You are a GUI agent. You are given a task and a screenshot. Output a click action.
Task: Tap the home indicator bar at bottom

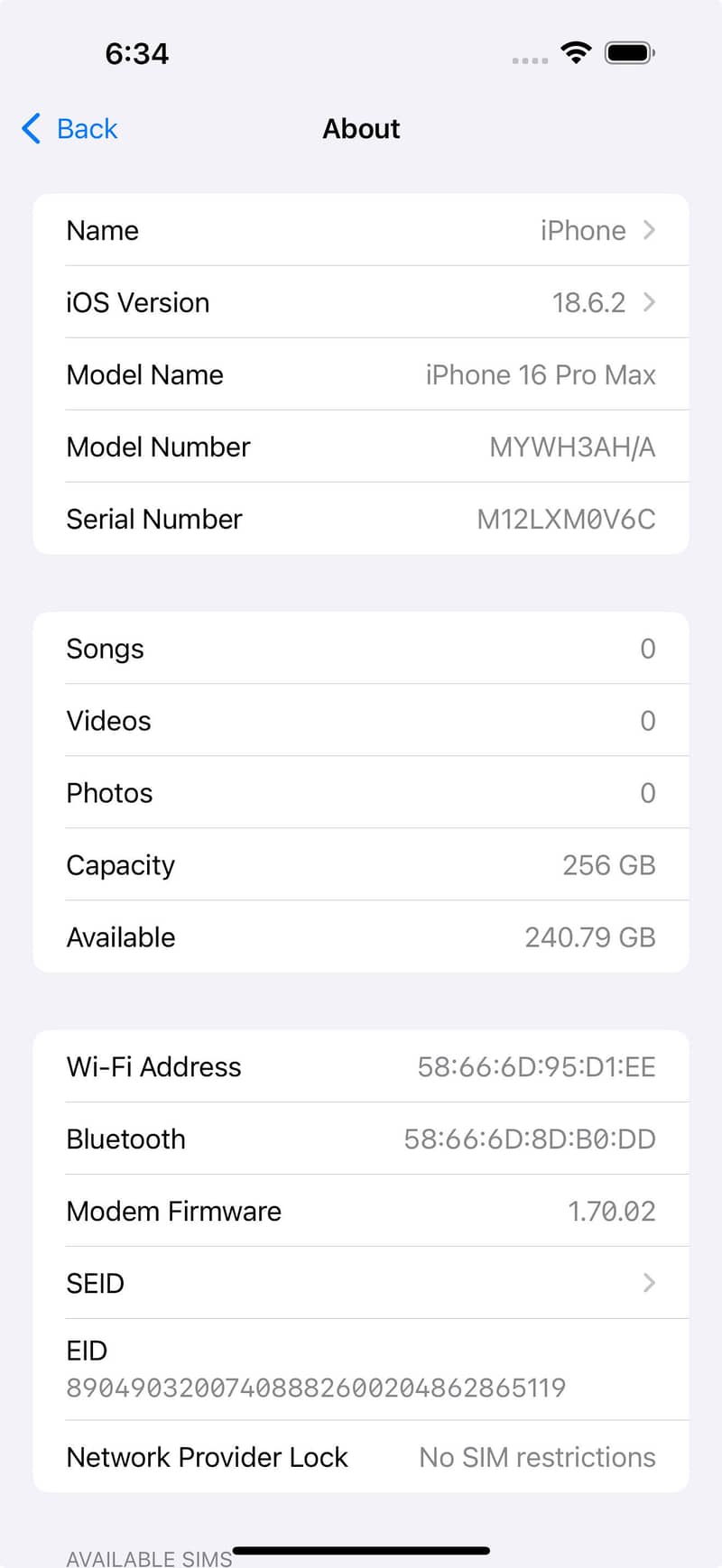(x=361, y=1548)
